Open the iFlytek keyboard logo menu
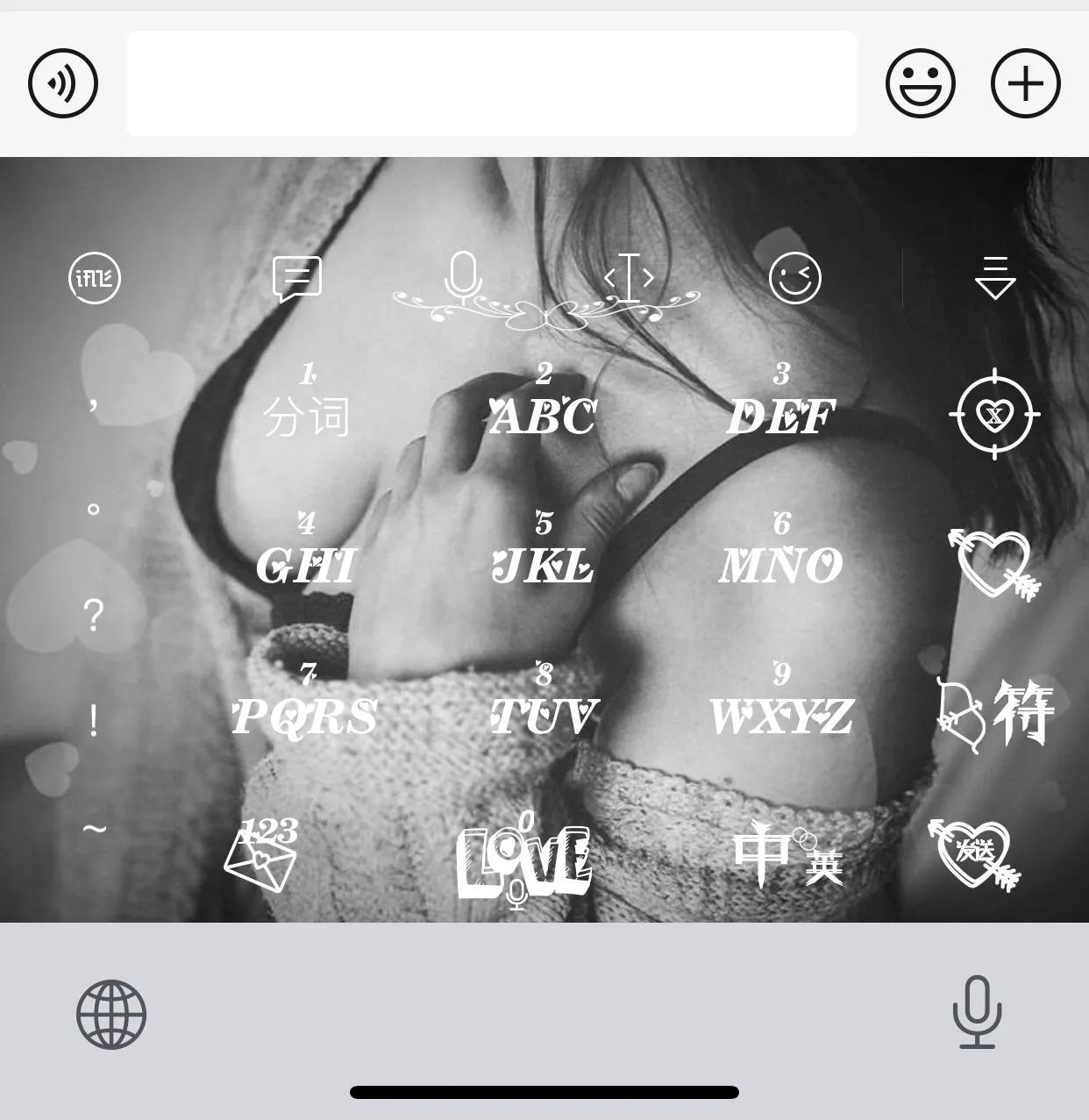The image size is (1089, 1120). coord(95,279)
